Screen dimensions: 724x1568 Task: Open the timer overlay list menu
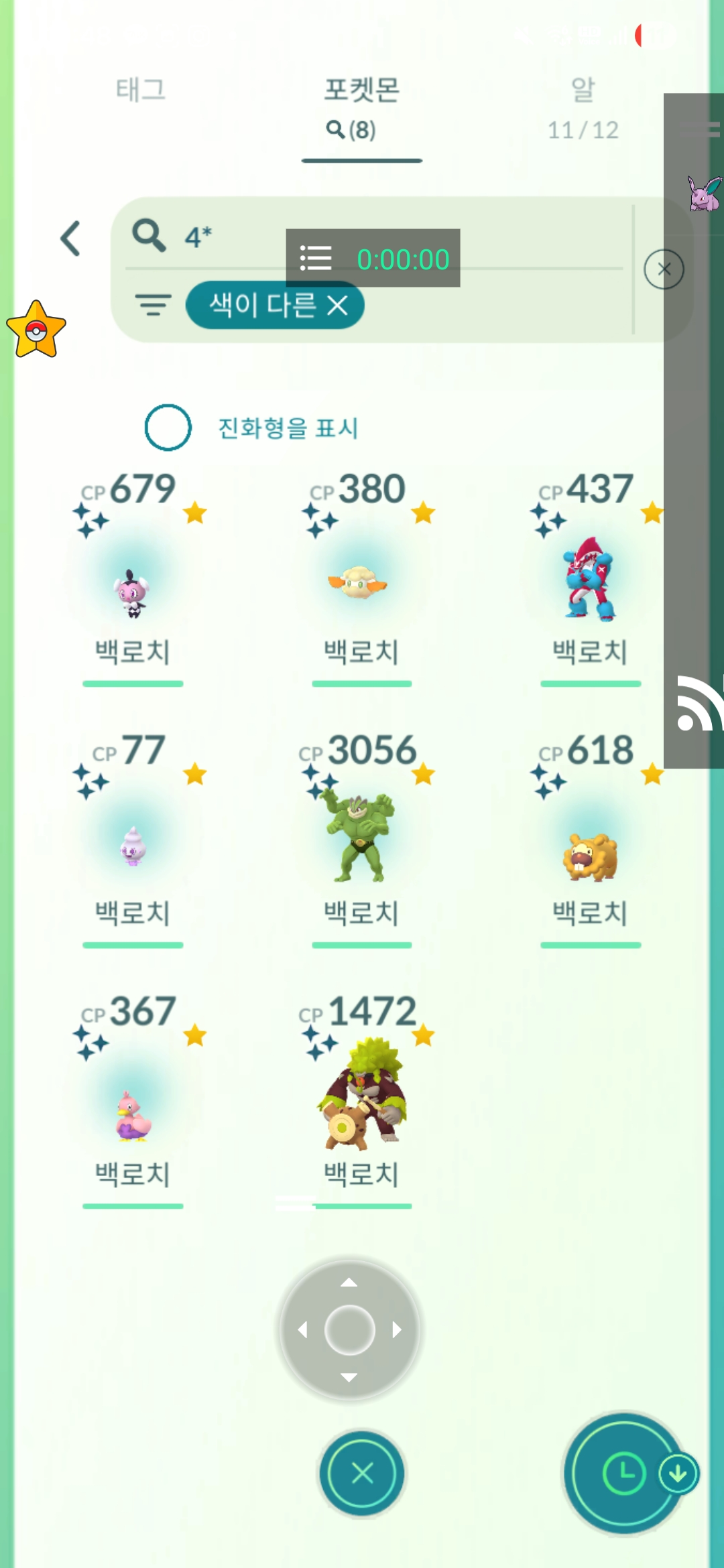pyautogui.click(x=316, y=258)
